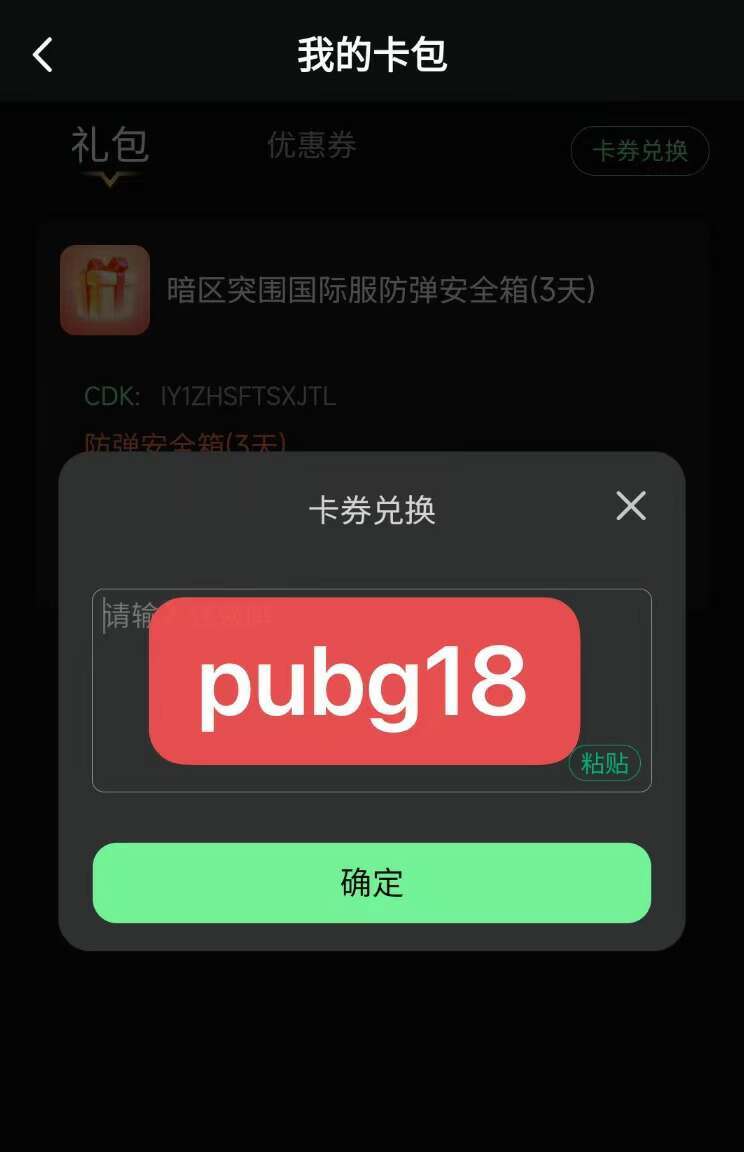Image resolution: width=744 pixels, height=1152 pixels.
Task: Select the 暗区突围国际服防弹安全箱(3天) gift entry
Action: coord(381,289)
